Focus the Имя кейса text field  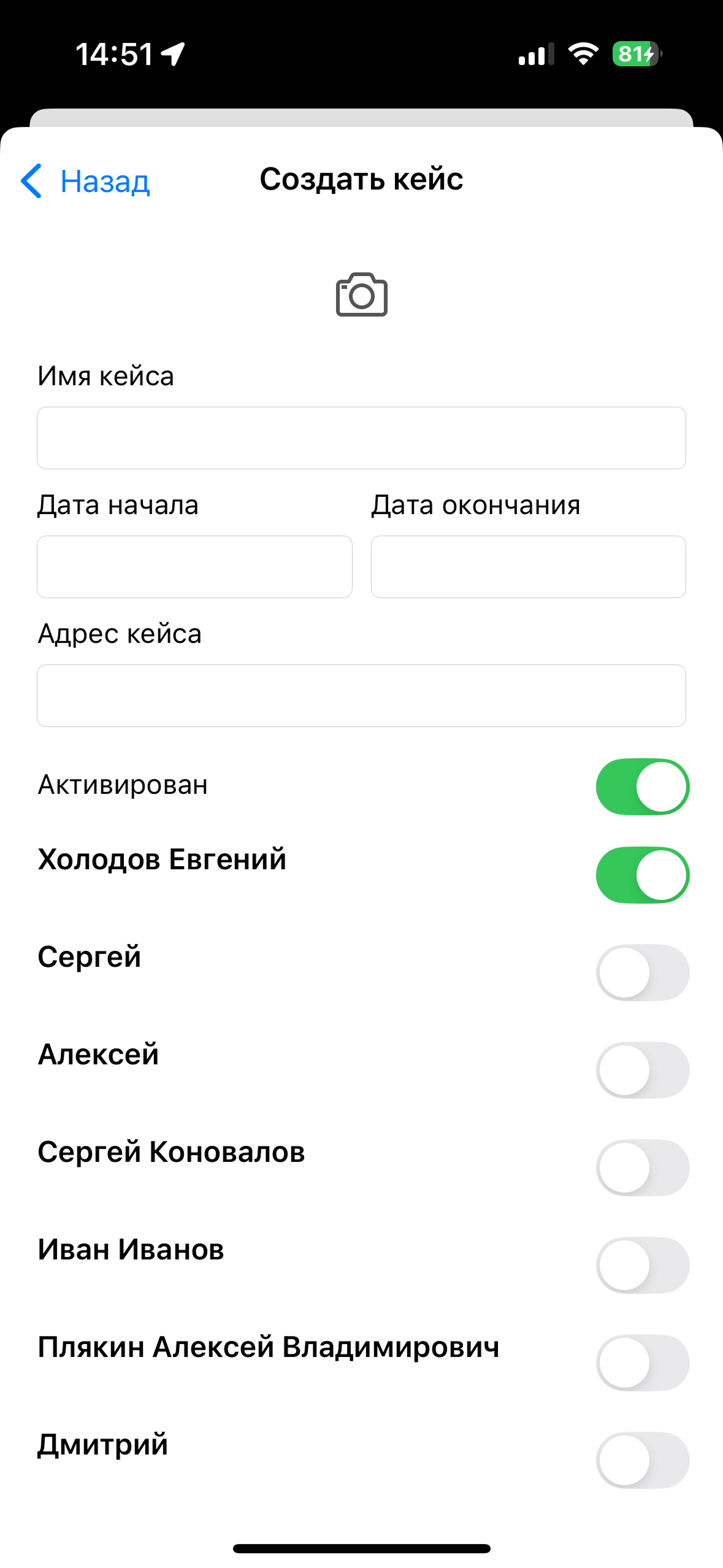(x=361, y=438)
